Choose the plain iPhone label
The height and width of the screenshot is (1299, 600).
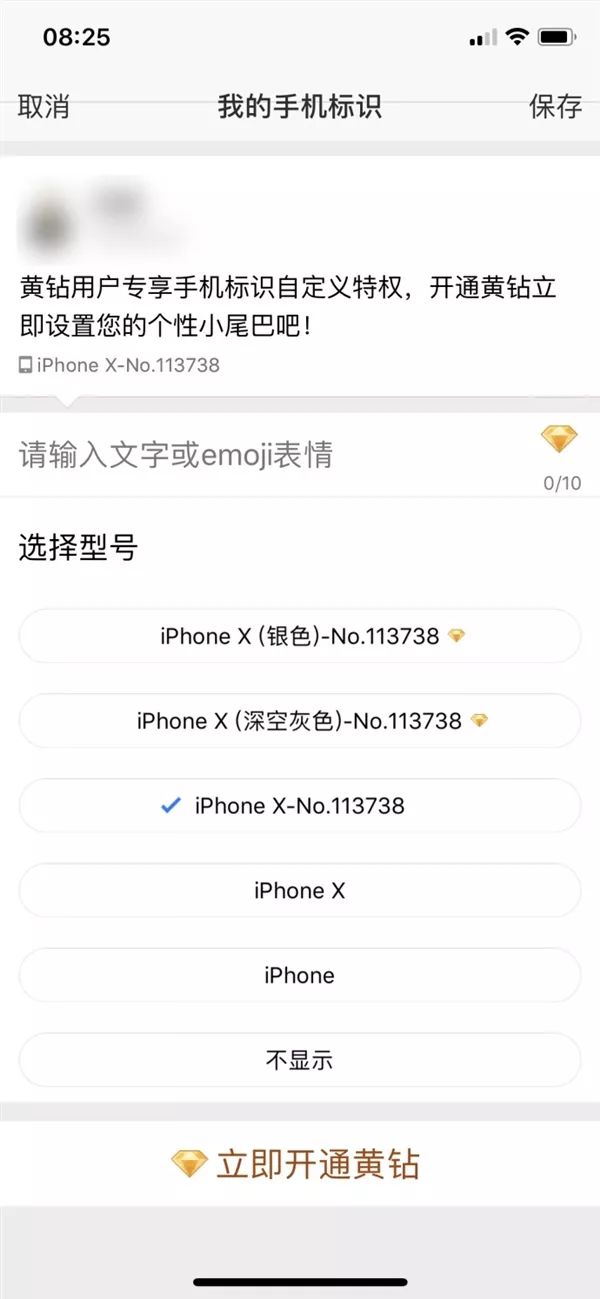coord(300,976)
